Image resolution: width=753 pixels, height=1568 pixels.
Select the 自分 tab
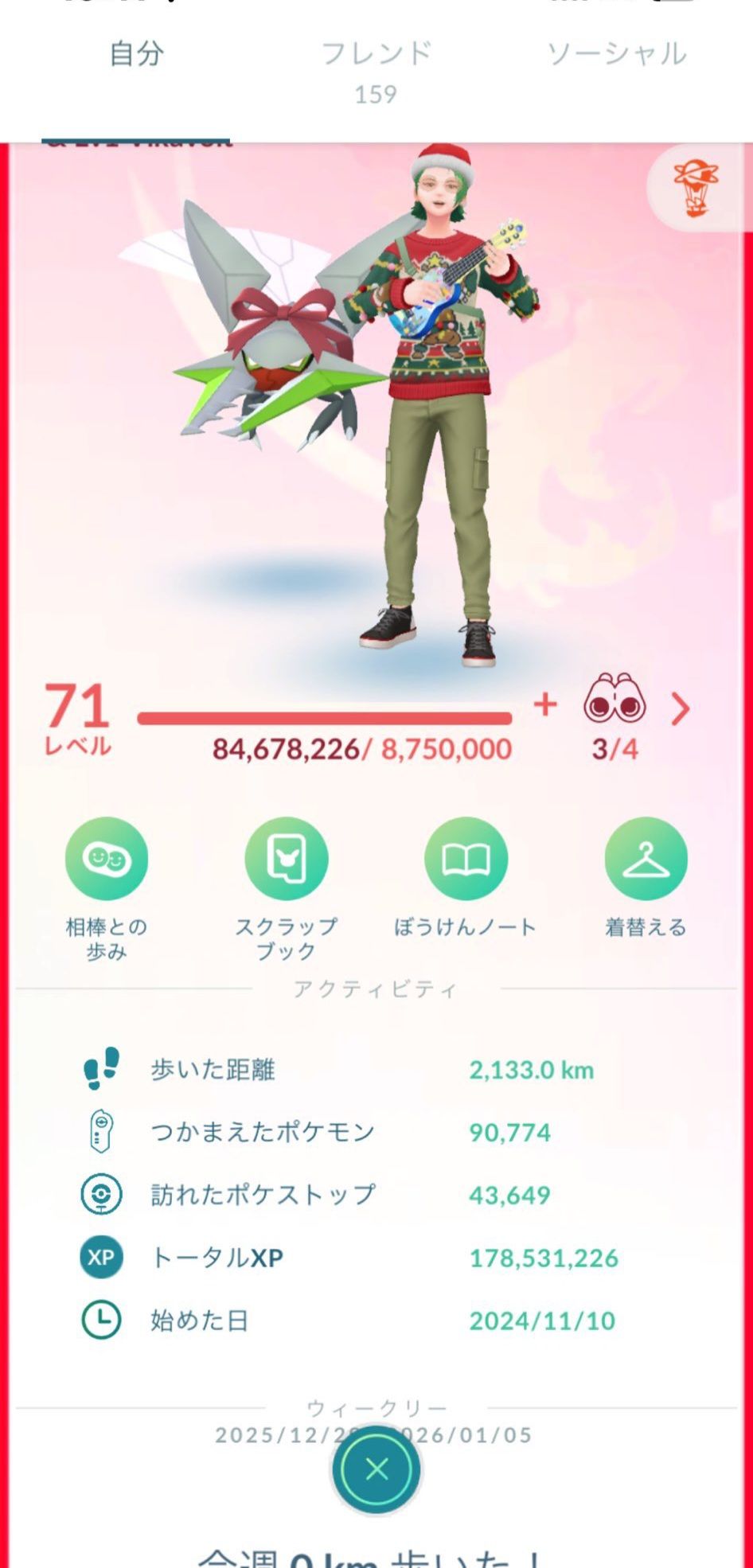136,54
